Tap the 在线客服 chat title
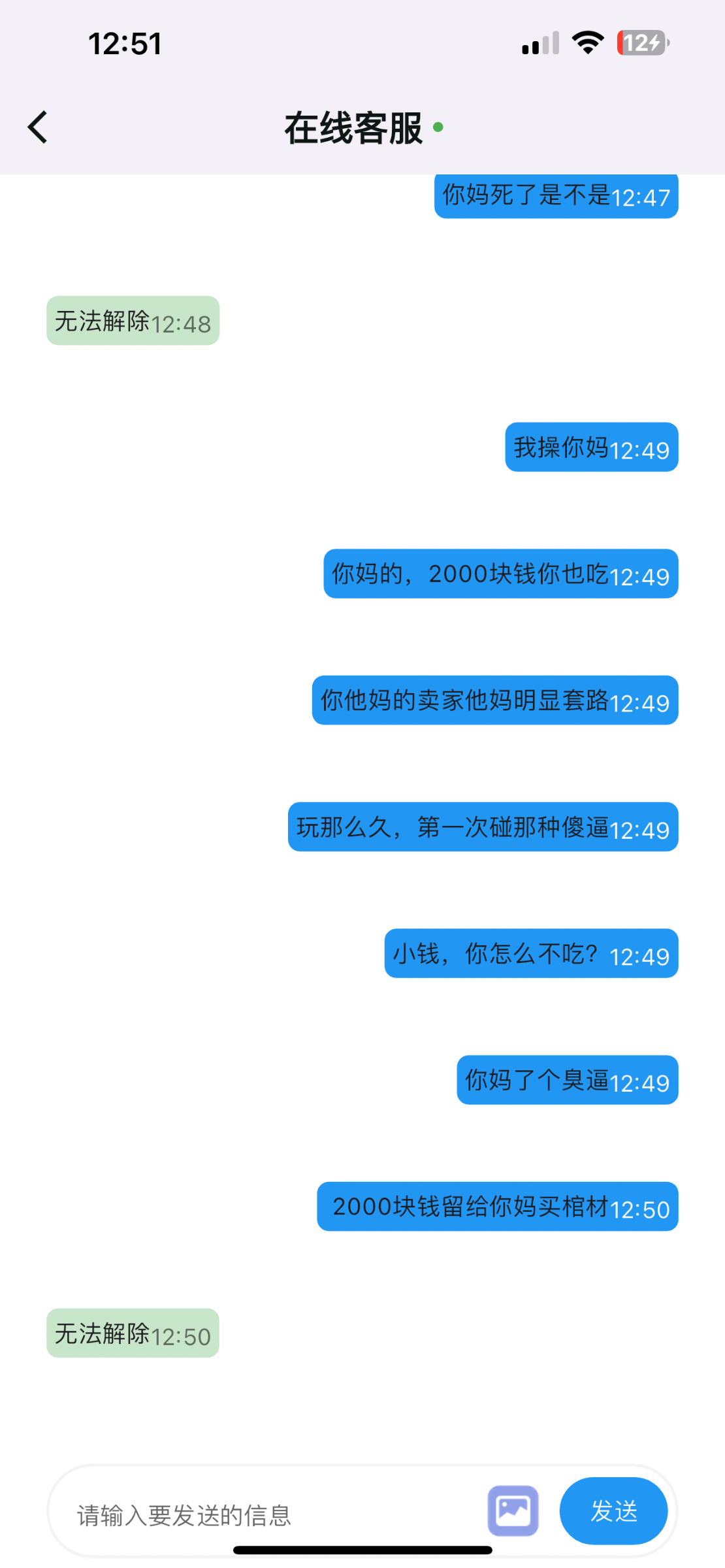This screenshot has height=1568, width=725. (353, 126)
